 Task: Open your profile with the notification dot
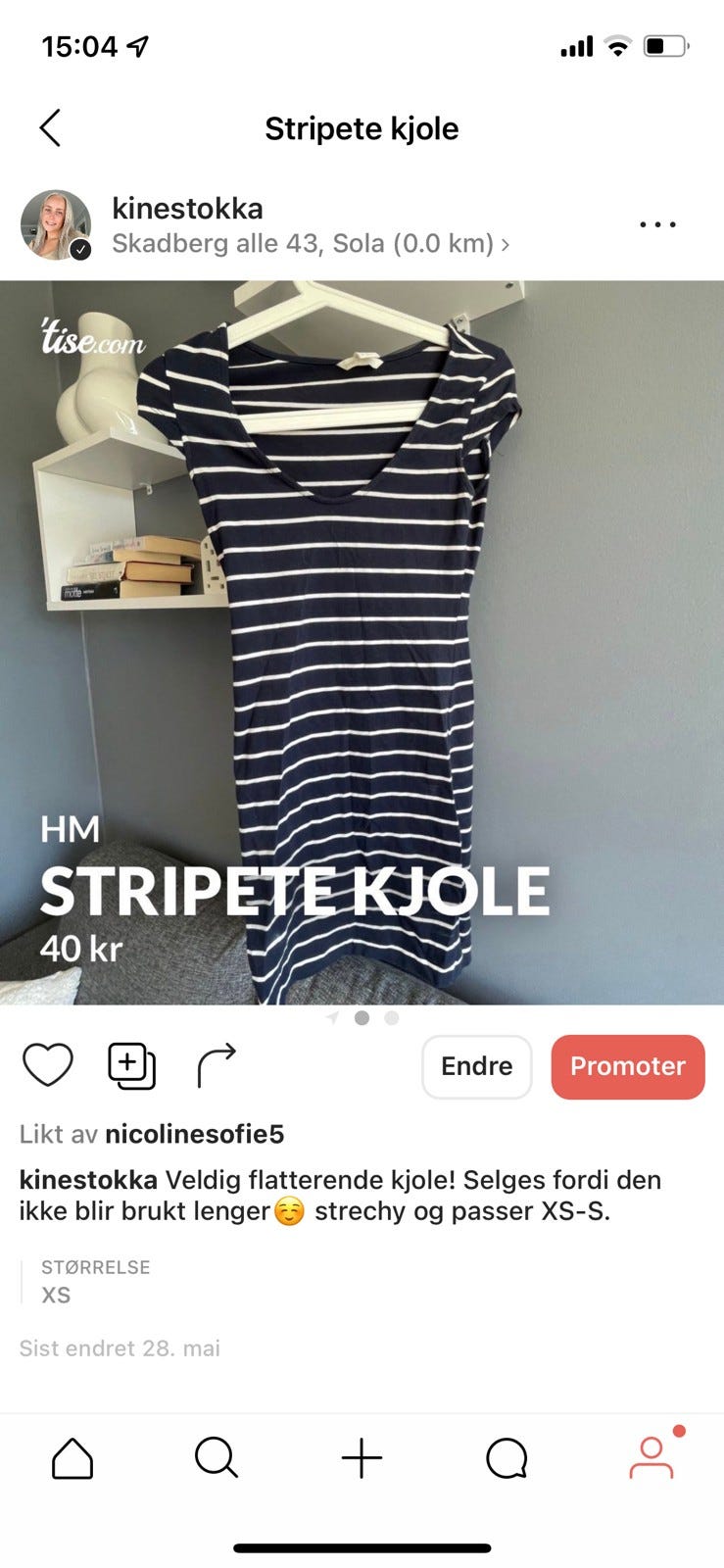click(x=652, y=1457)
